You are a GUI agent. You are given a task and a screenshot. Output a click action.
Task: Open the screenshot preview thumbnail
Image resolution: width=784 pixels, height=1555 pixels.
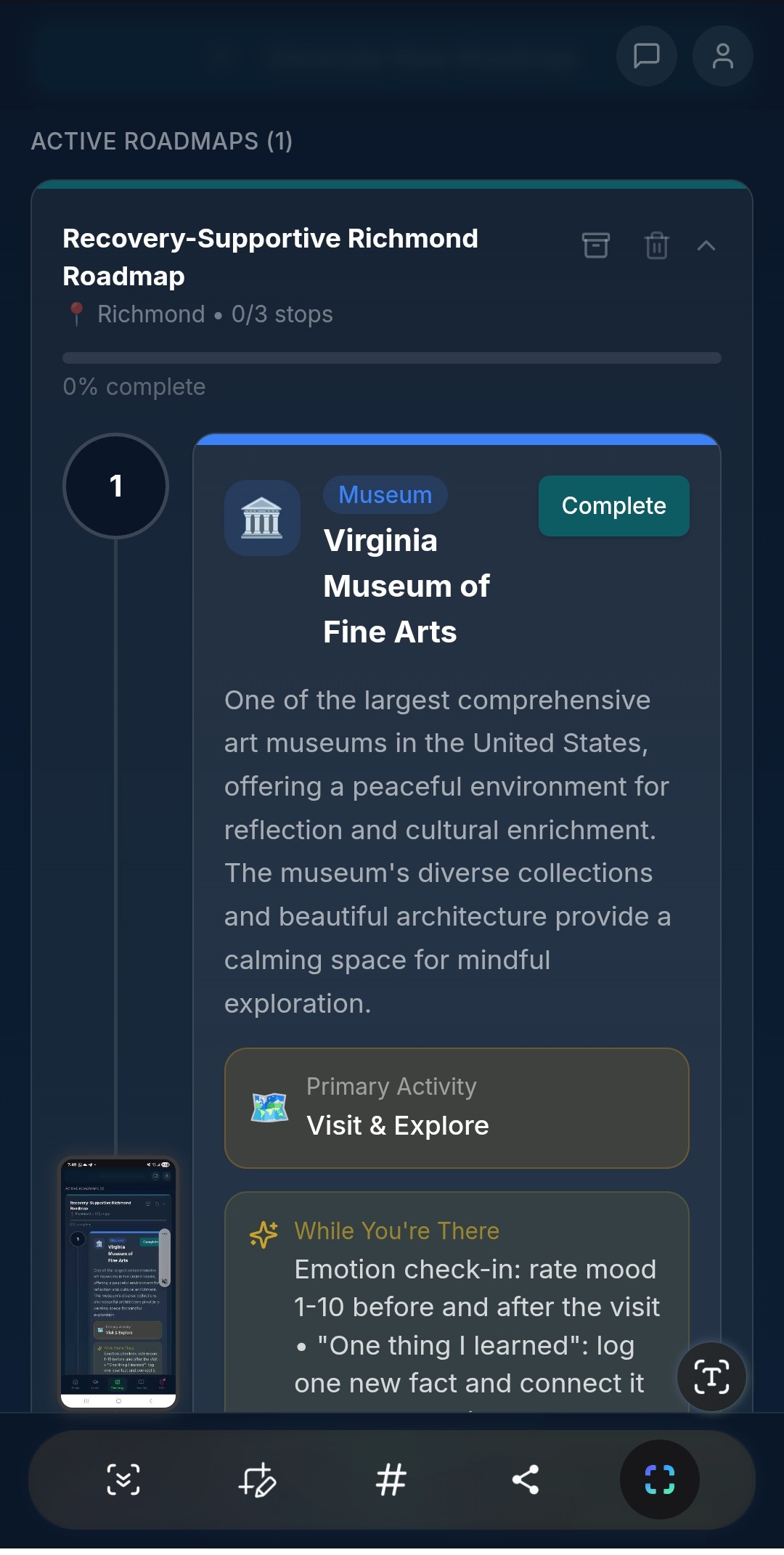(118, 1283)
